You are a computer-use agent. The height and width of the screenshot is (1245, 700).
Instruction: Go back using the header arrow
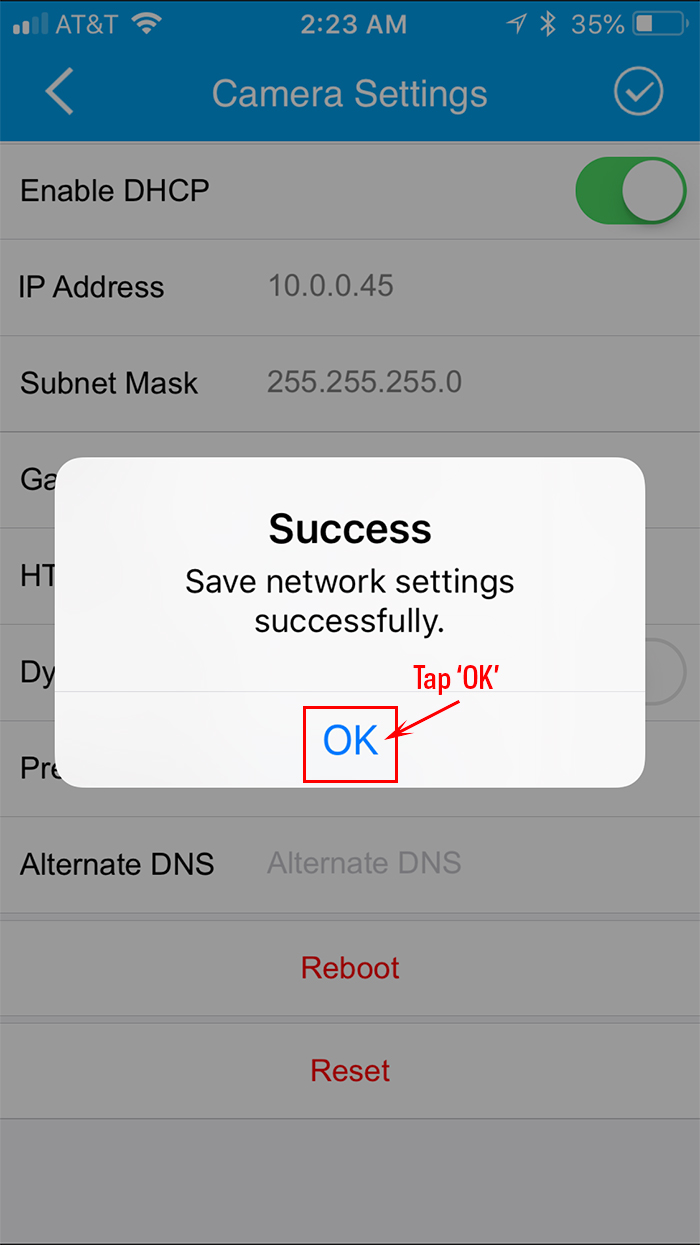pyautogui.click(x=59, y=93)
